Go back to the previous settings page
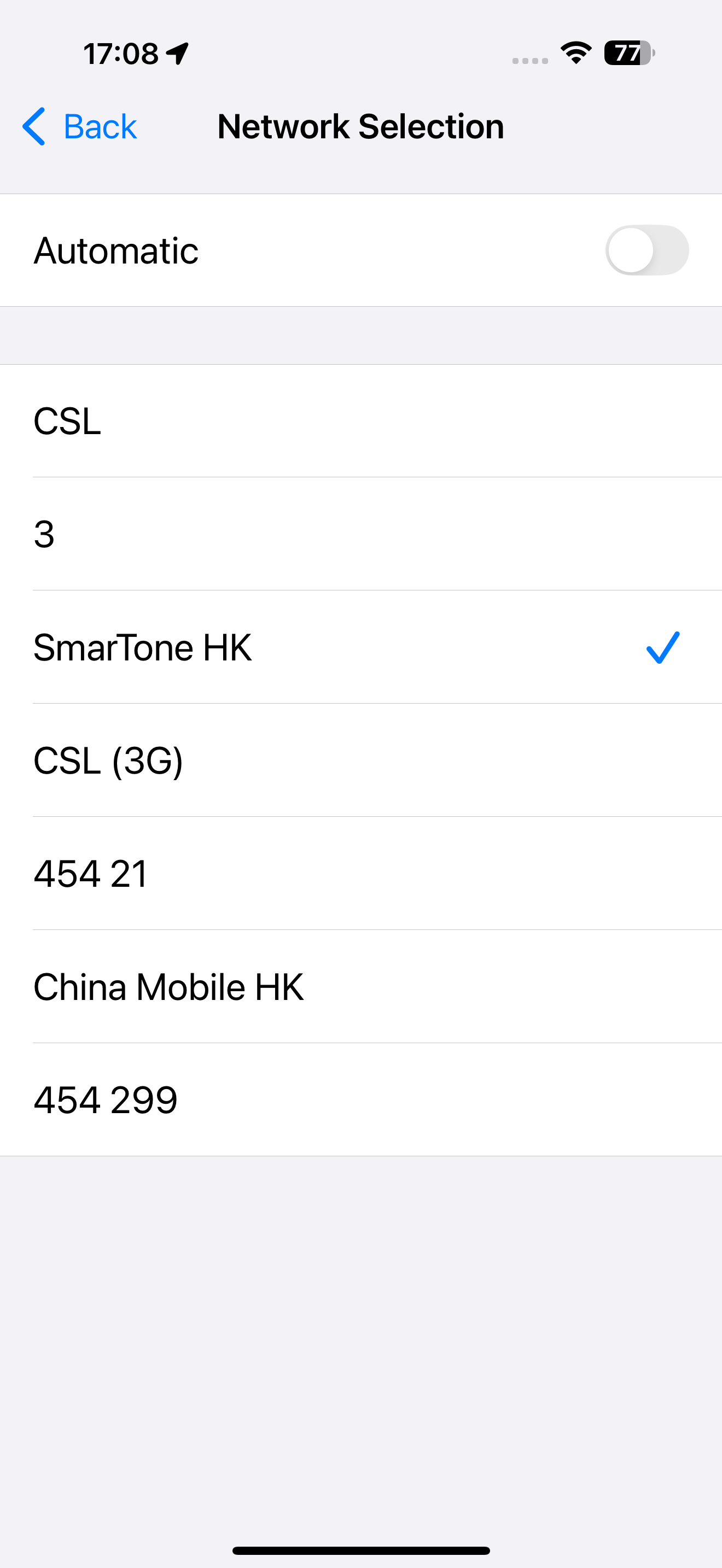 coord(79,127)
